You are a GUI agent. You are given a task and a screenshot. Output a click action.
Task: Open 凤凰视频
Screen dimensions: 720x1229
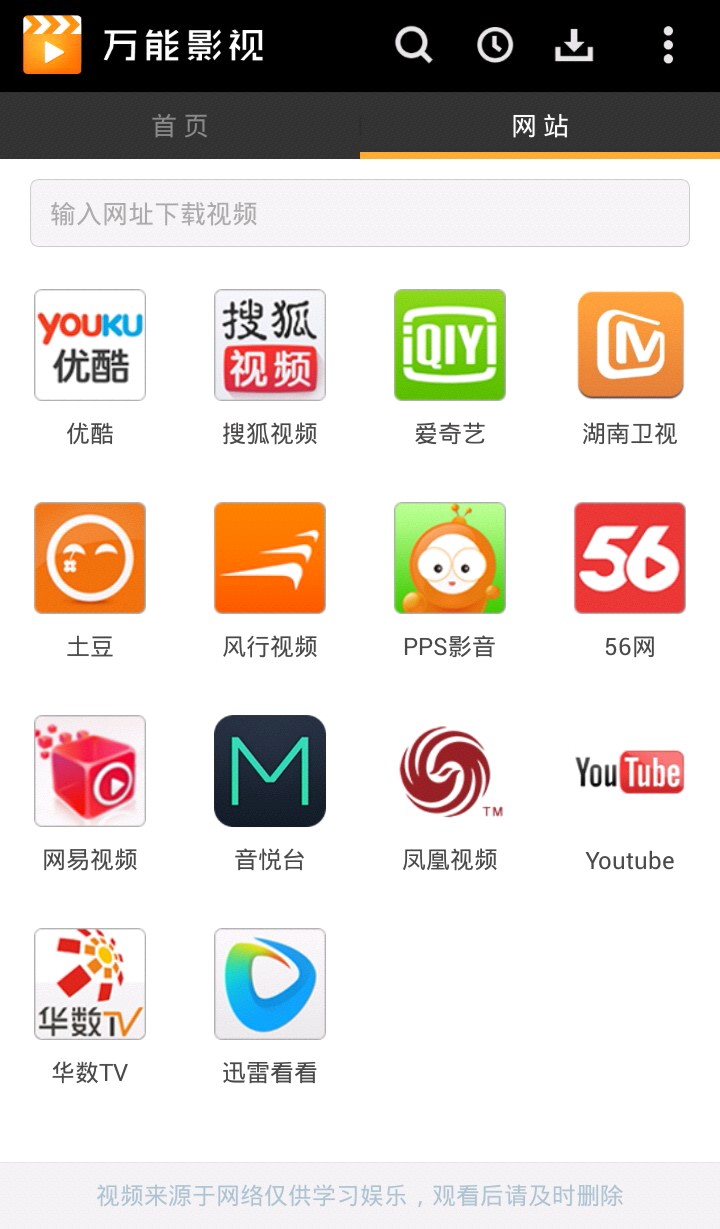450,771
